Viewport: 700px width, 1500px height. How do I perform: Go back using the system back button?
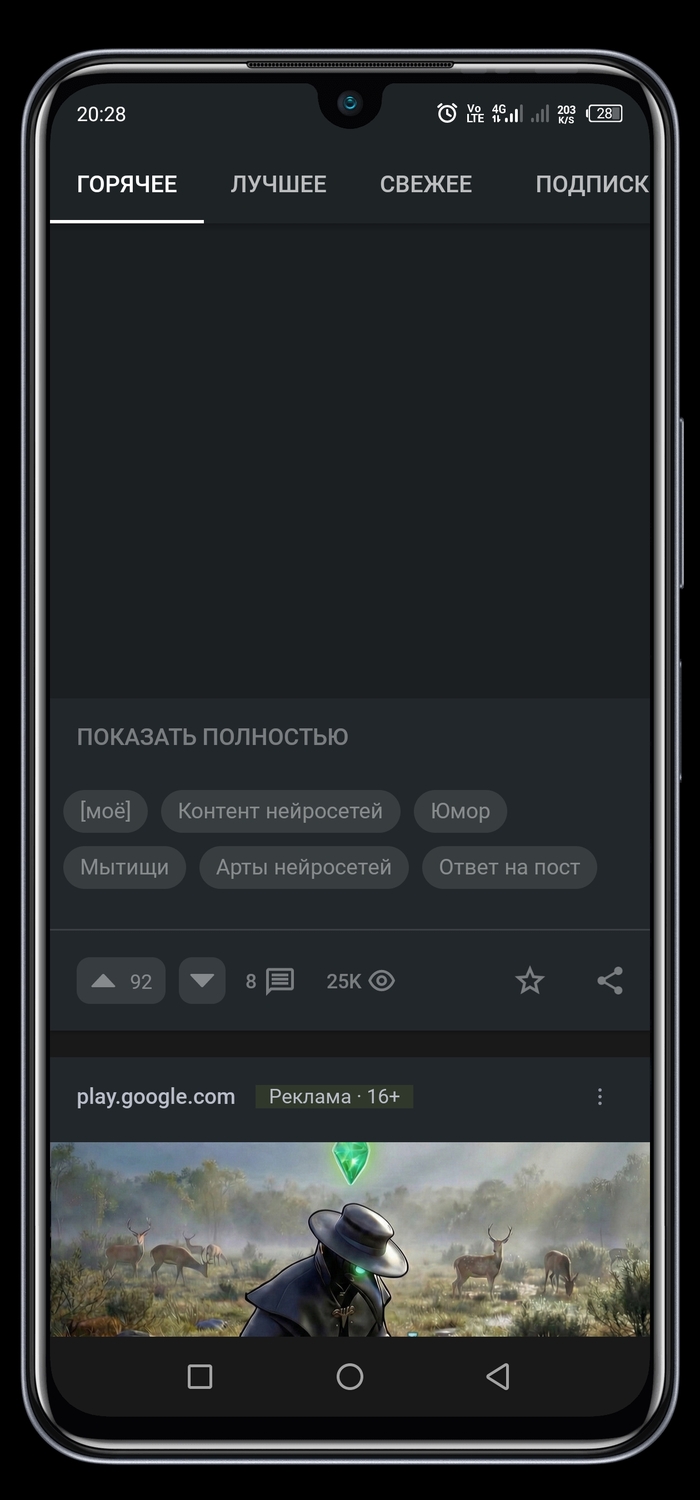point(498,1377)
